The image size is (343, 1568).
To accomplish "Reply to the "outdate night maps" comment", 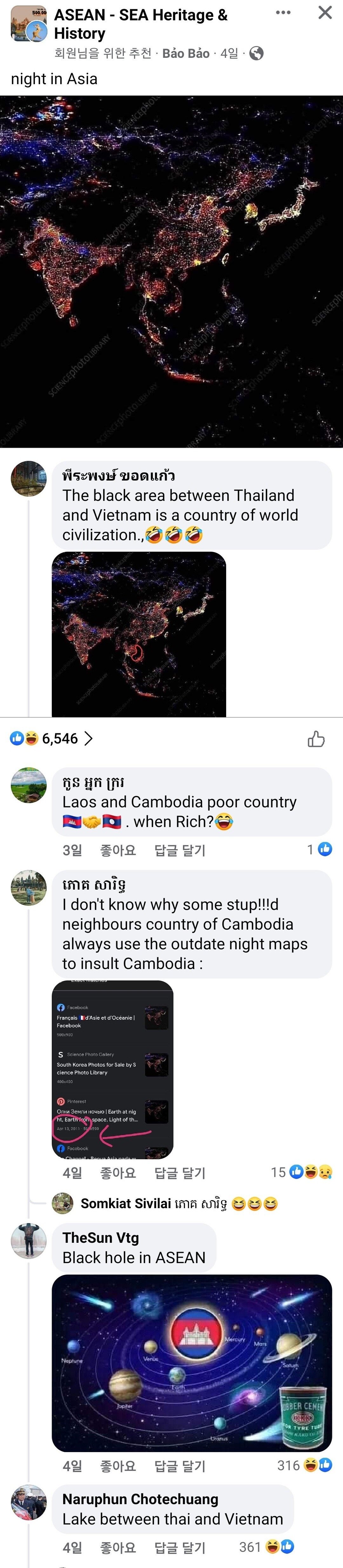I will 179,1173.
